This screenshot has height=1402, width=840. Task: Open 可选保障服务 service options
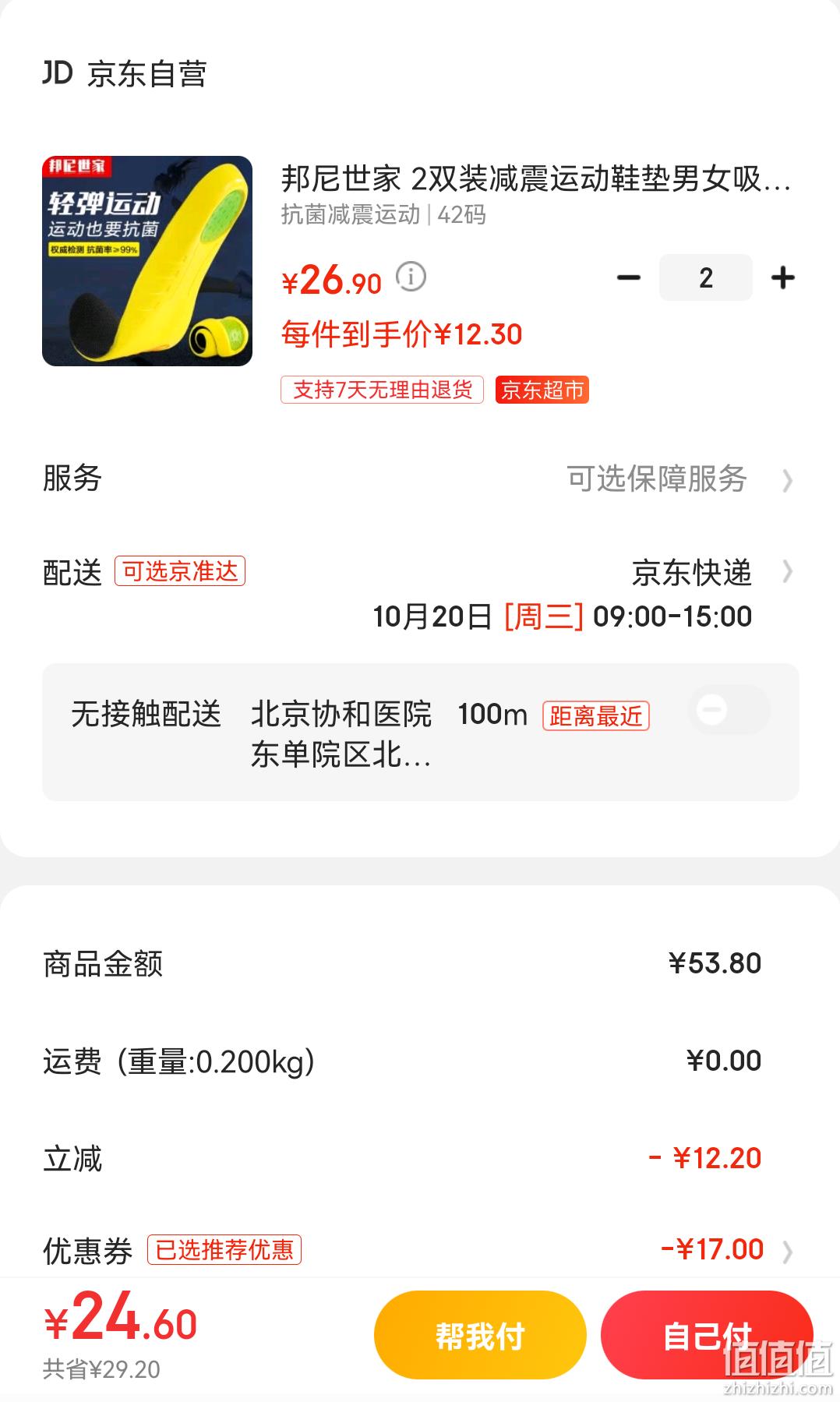420,479
